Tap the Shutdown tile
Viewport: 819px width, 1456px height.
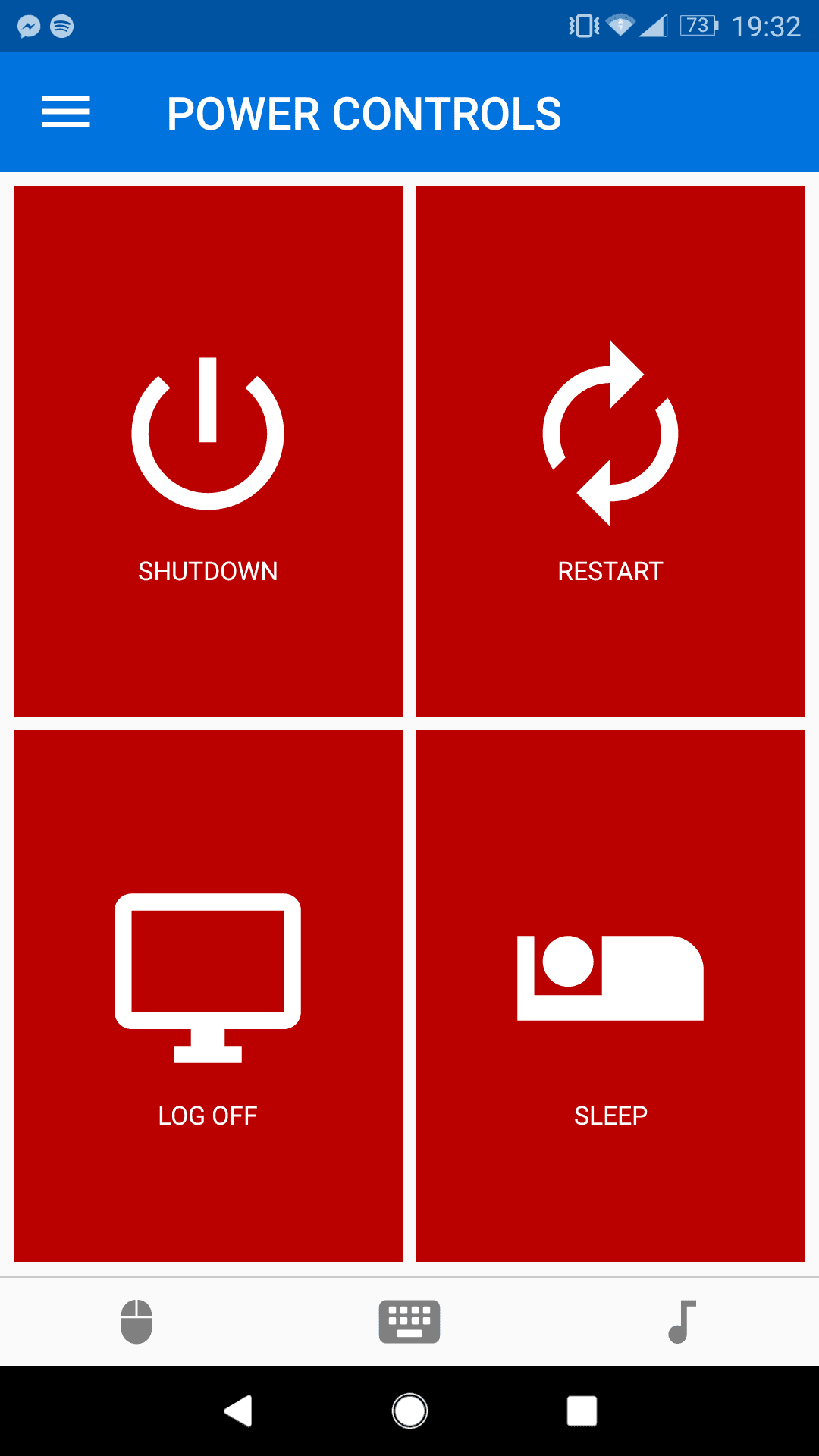(x=208, y=451)
